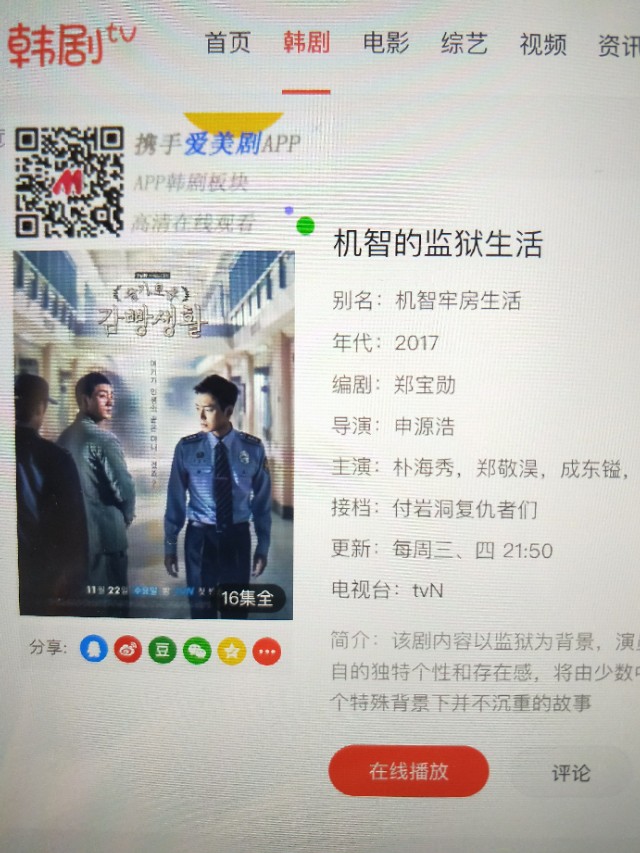Viewport: 640px width, 853px height.
Task: Go to the 综艺 tab
Action: pyautogui.click(x=464, y=44)
